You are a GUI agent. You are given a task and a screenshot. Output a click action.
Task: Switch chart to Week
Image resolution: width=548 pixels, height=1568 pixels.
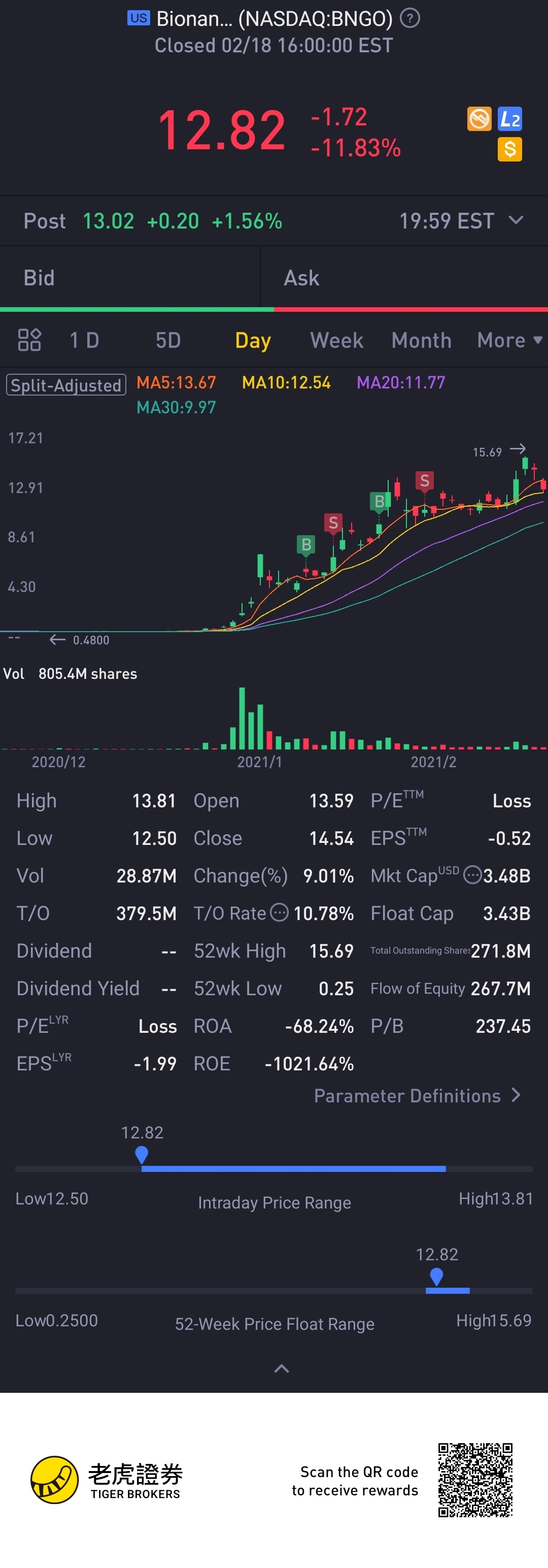click(x=336, y=340)
